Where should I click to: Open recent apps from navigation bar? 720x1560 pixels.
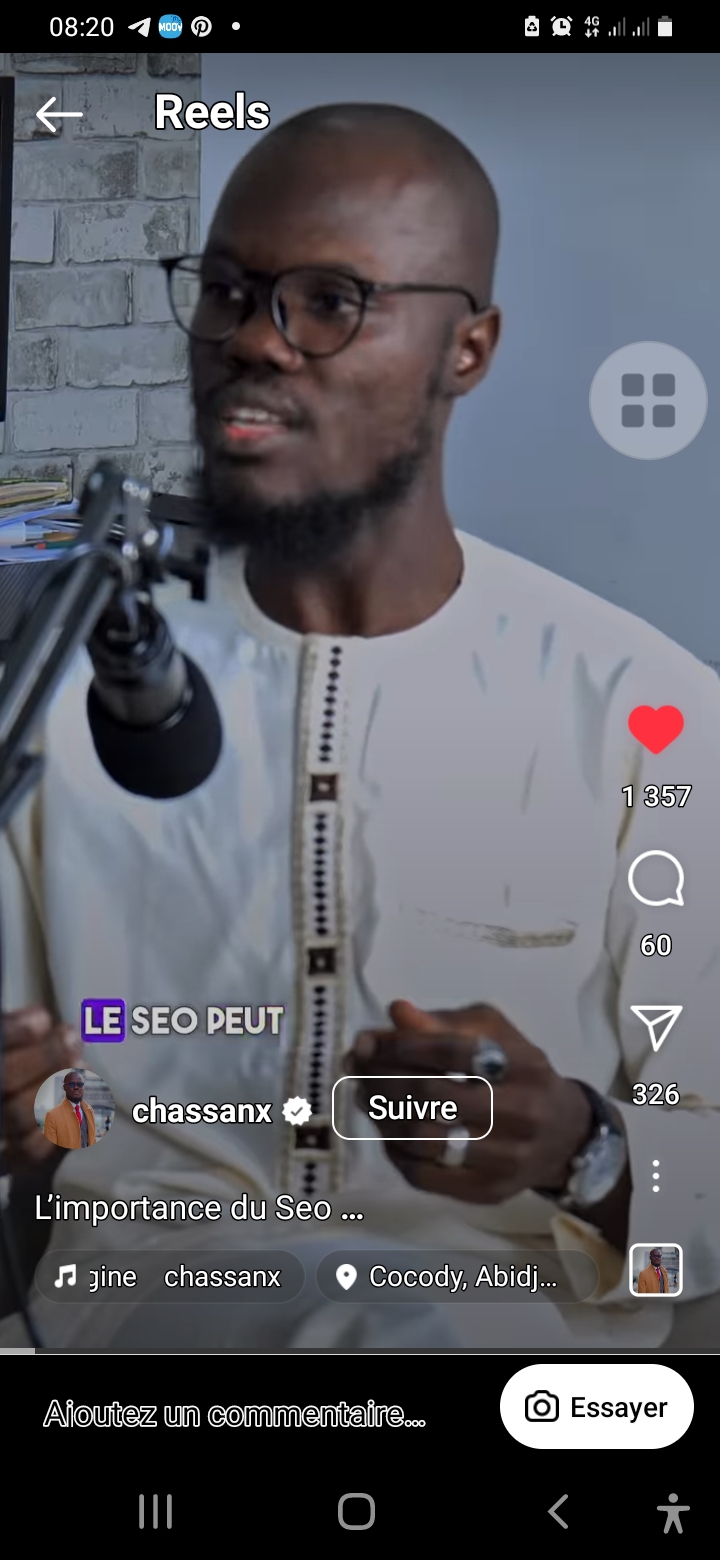click(x=155, y=1512)
